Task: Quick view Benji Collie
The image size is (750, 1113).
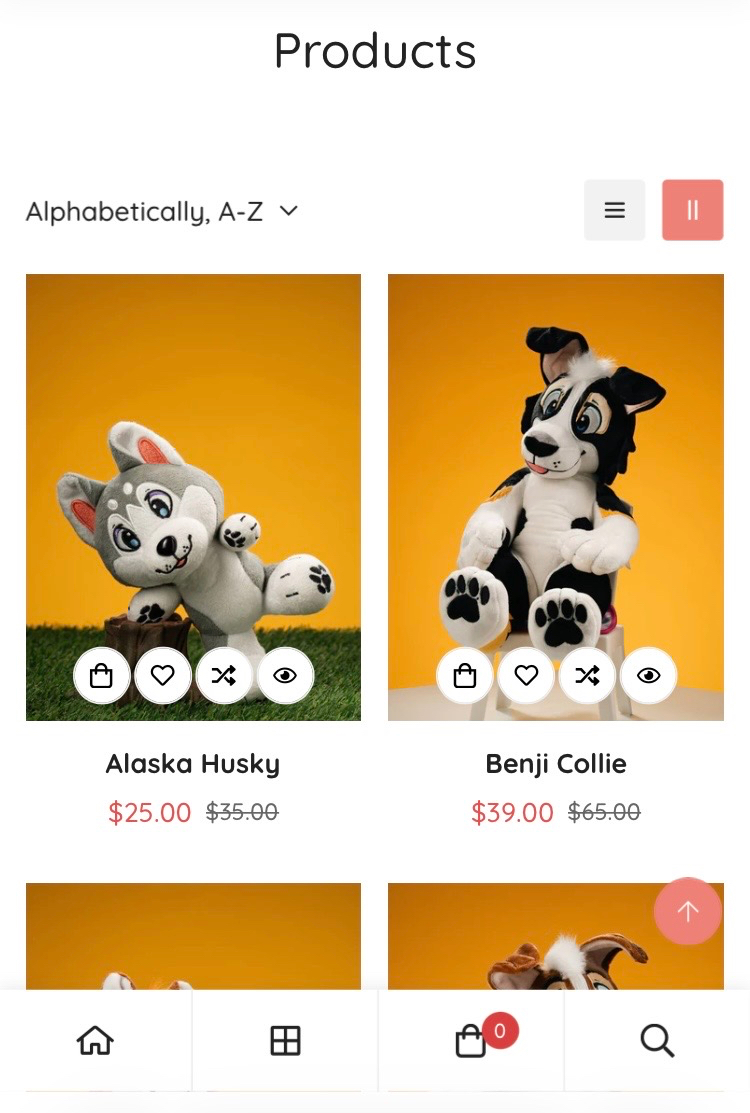Action: point(648,676)
